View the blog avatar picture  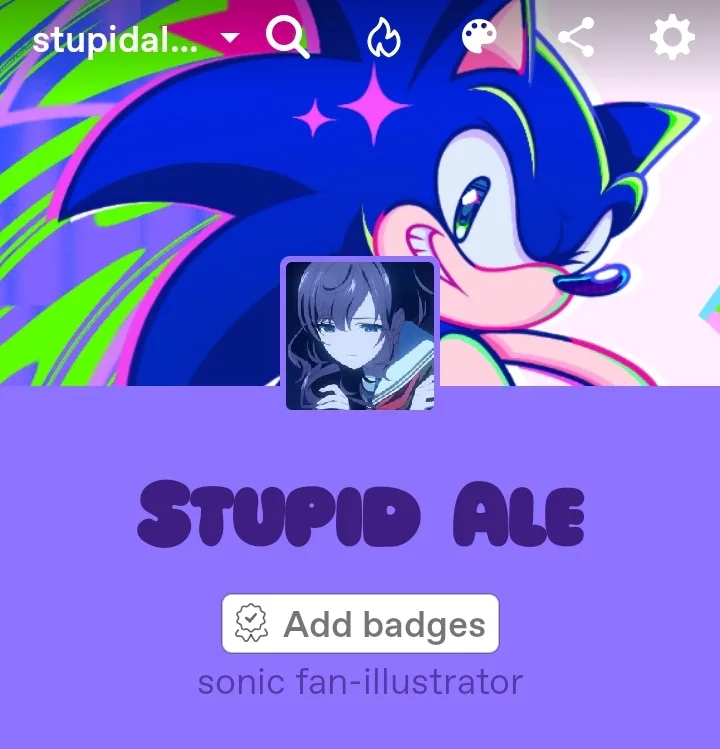(x=360, y=336)
